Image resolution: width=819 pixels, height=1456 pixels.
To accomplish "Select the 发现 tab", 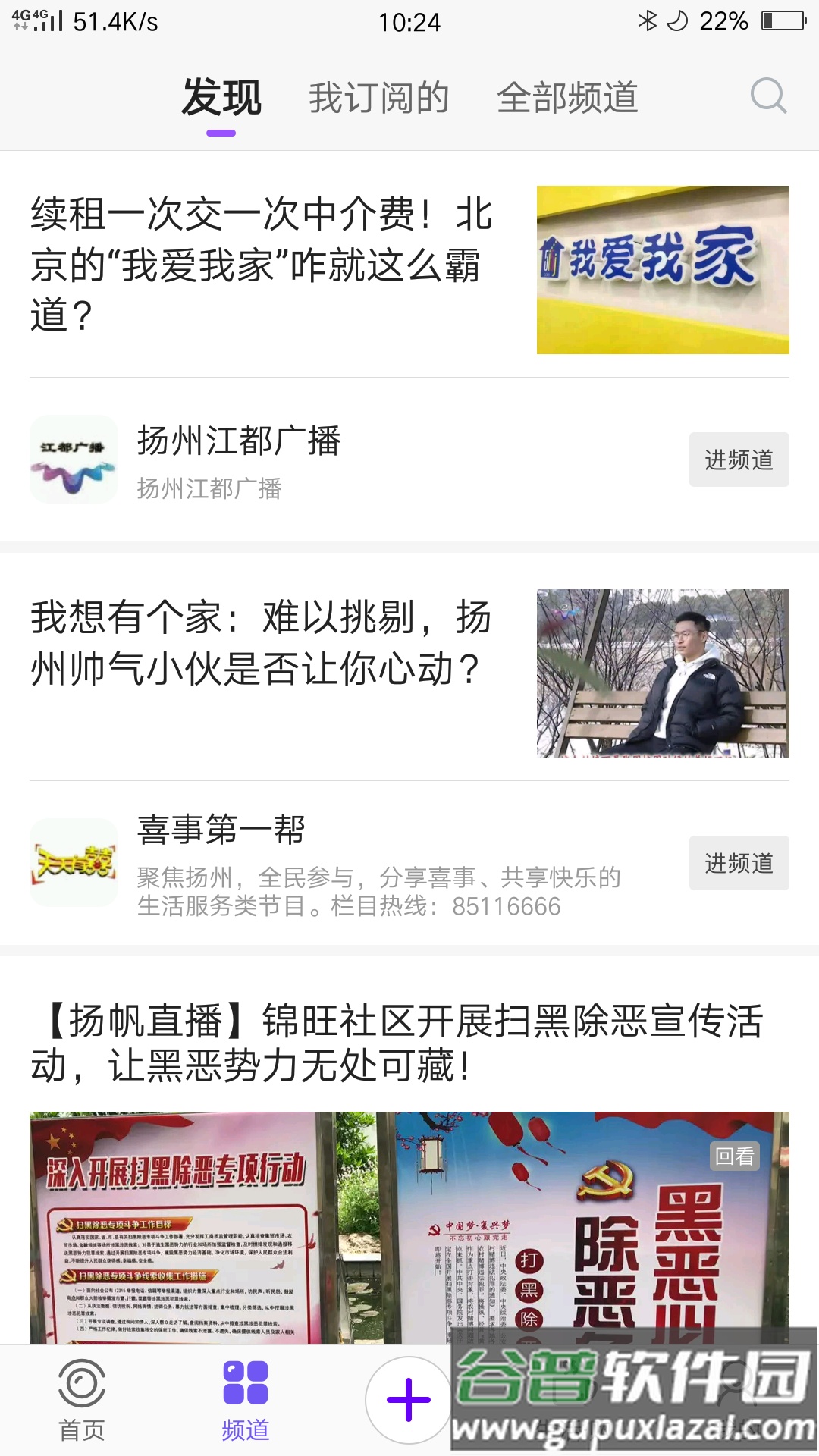I will pyautogui.click(x=221, y=98).
